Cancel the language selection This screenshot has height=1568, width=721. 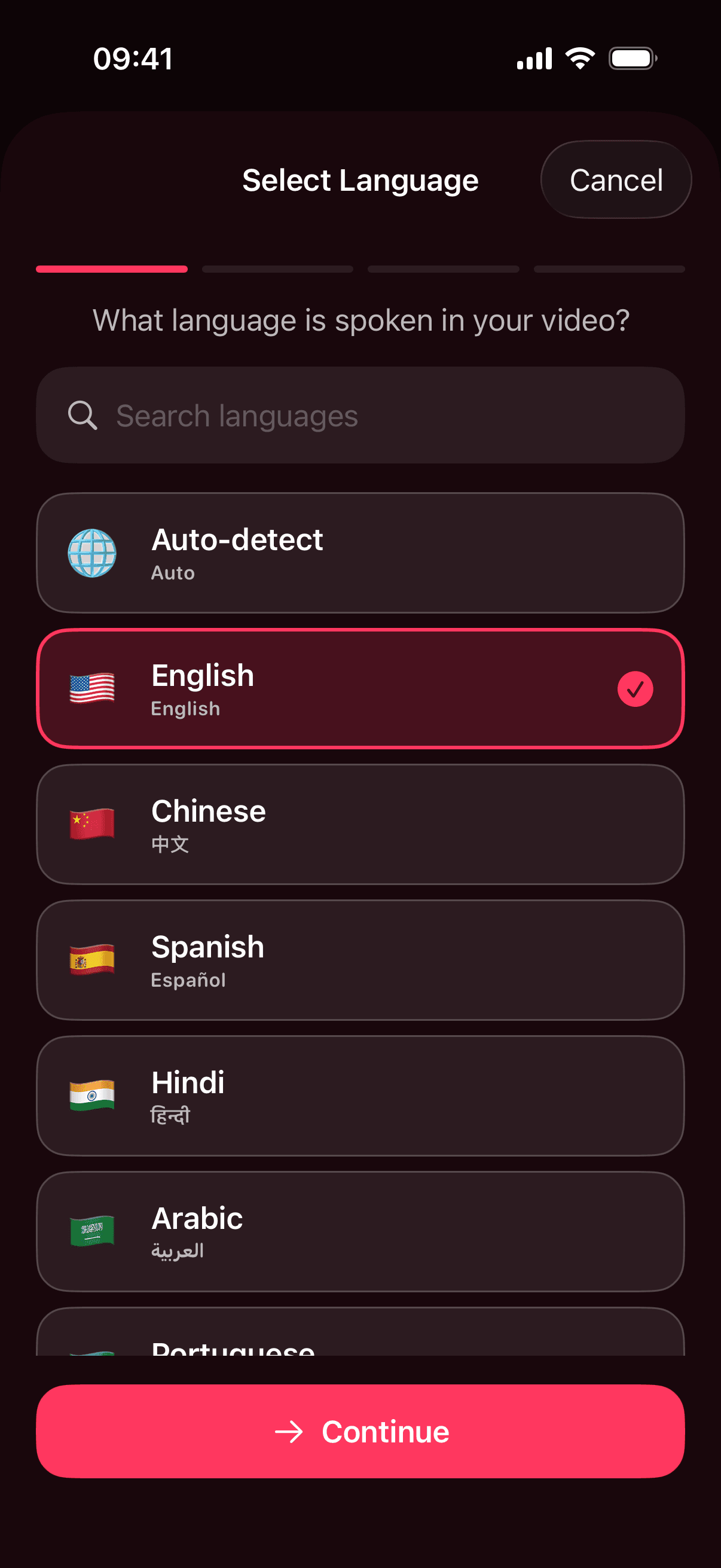615,179
